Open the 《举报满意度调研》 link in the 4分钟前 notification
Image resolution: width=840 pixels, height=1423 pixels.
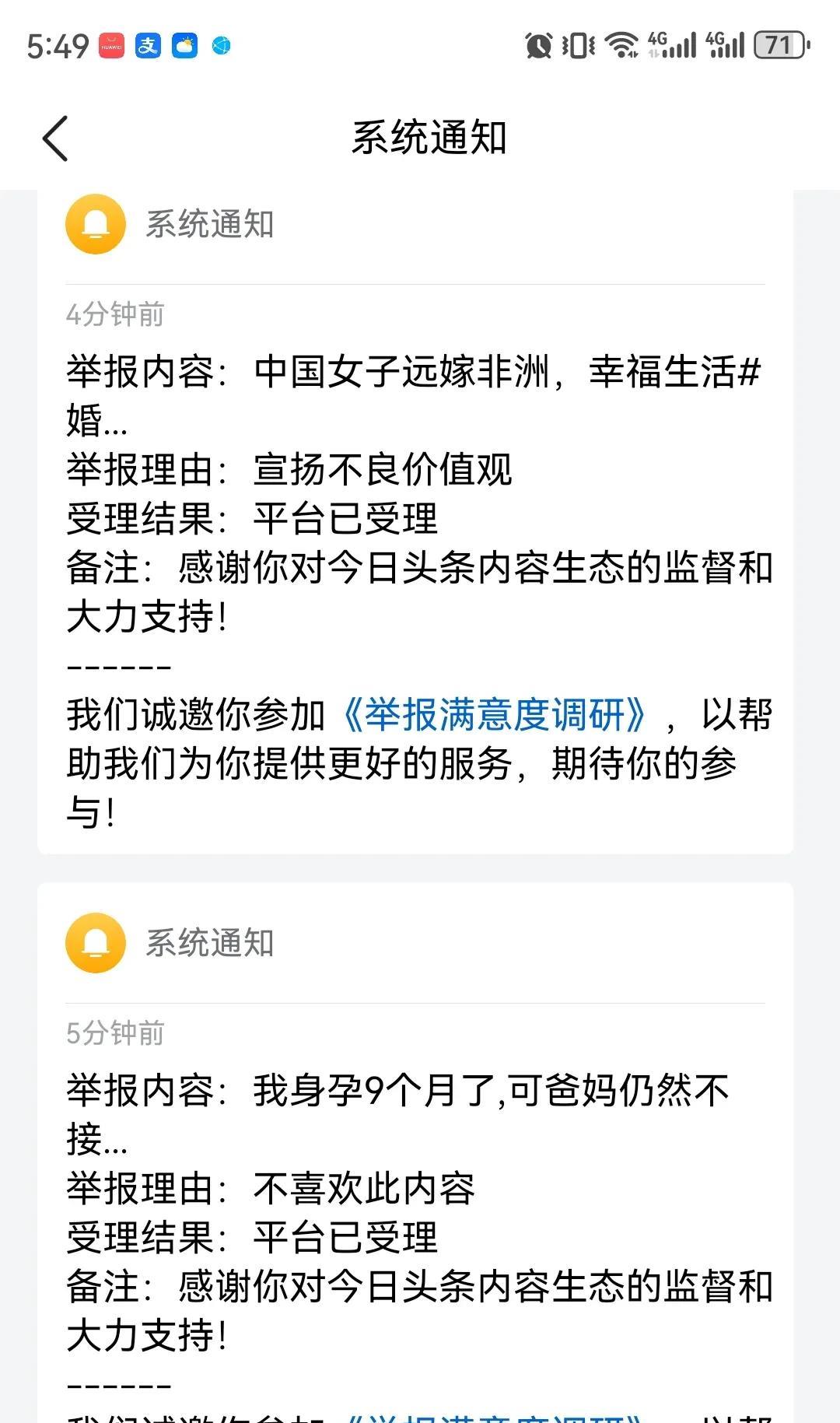tap(495, 715)
